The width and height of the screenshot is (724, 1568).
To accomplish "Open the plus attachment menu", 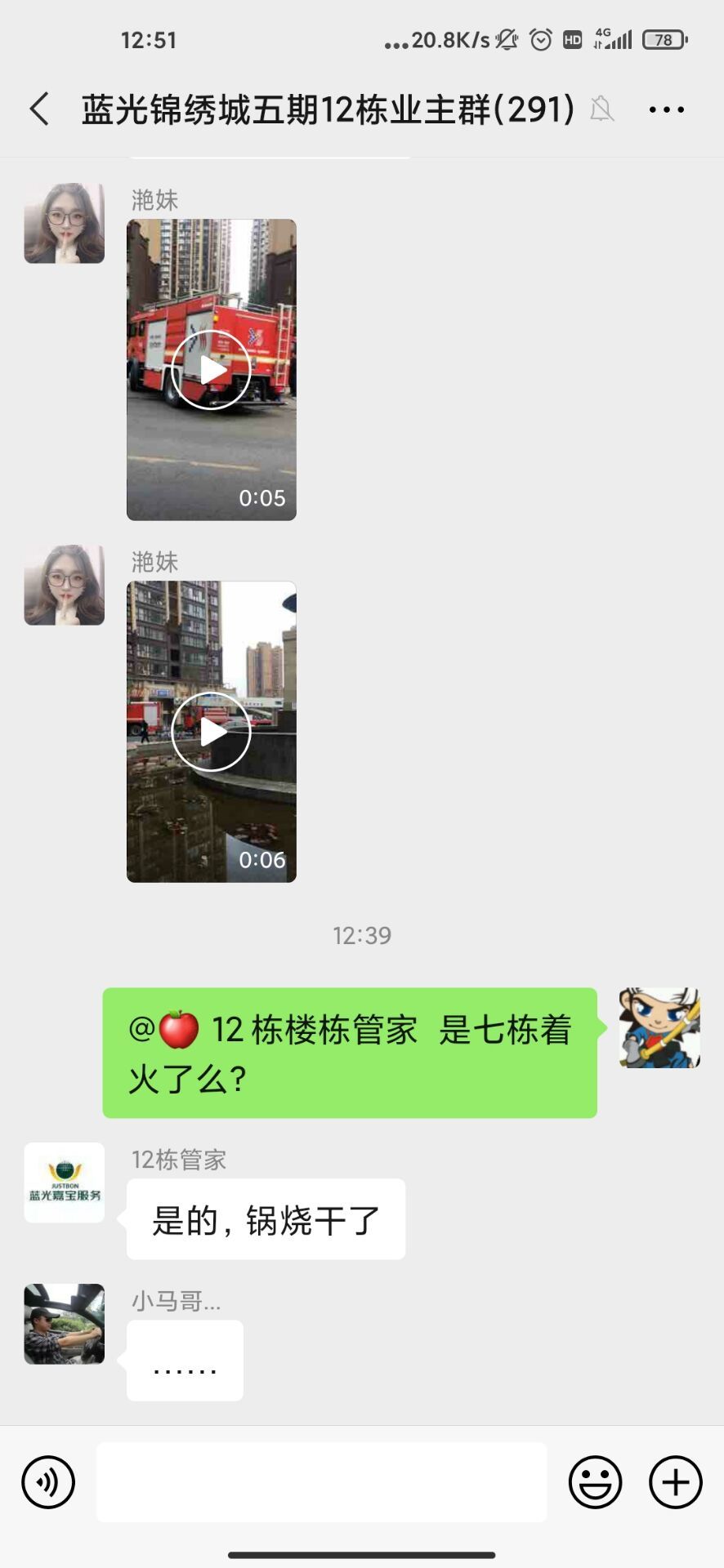I will pyautogui.click(x=676, y=1481).
